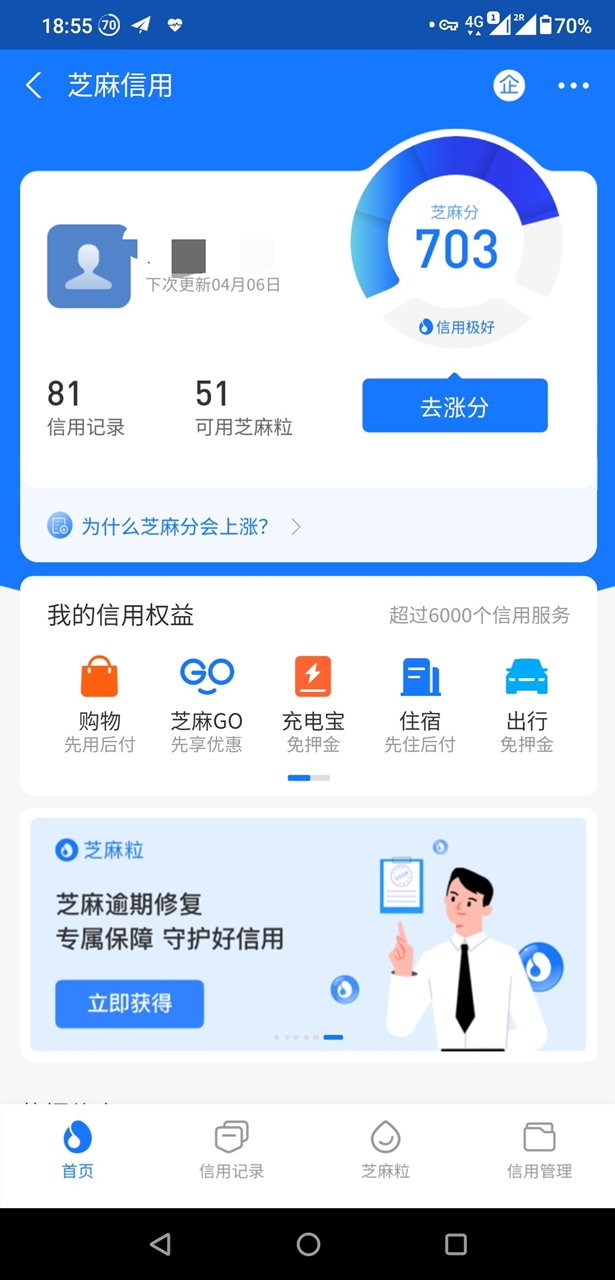Switch to the 信用管理 tab
The height and width of the screenshot is (1280, 615).
539,1151
